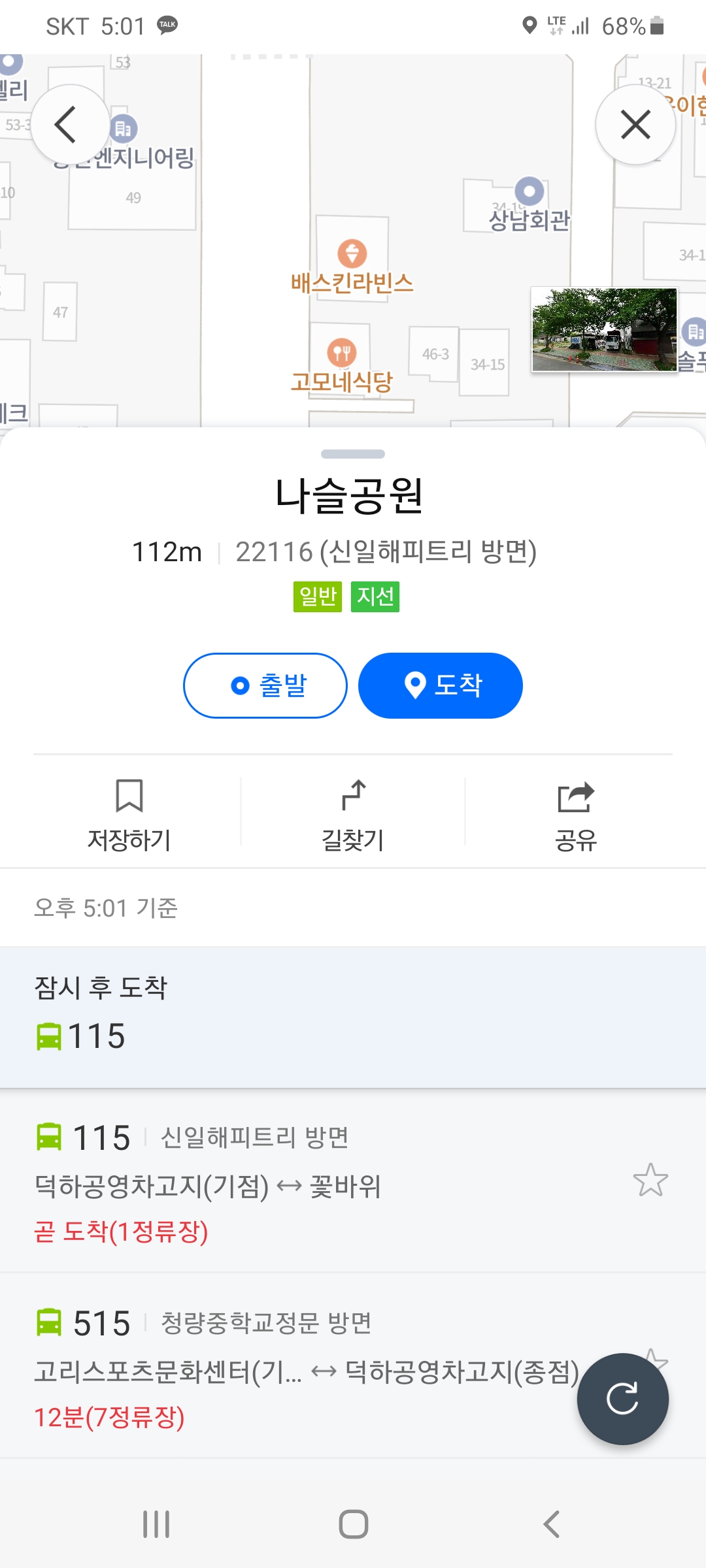
Task: Refresh bus arrival times
Action: [622, 1399]
